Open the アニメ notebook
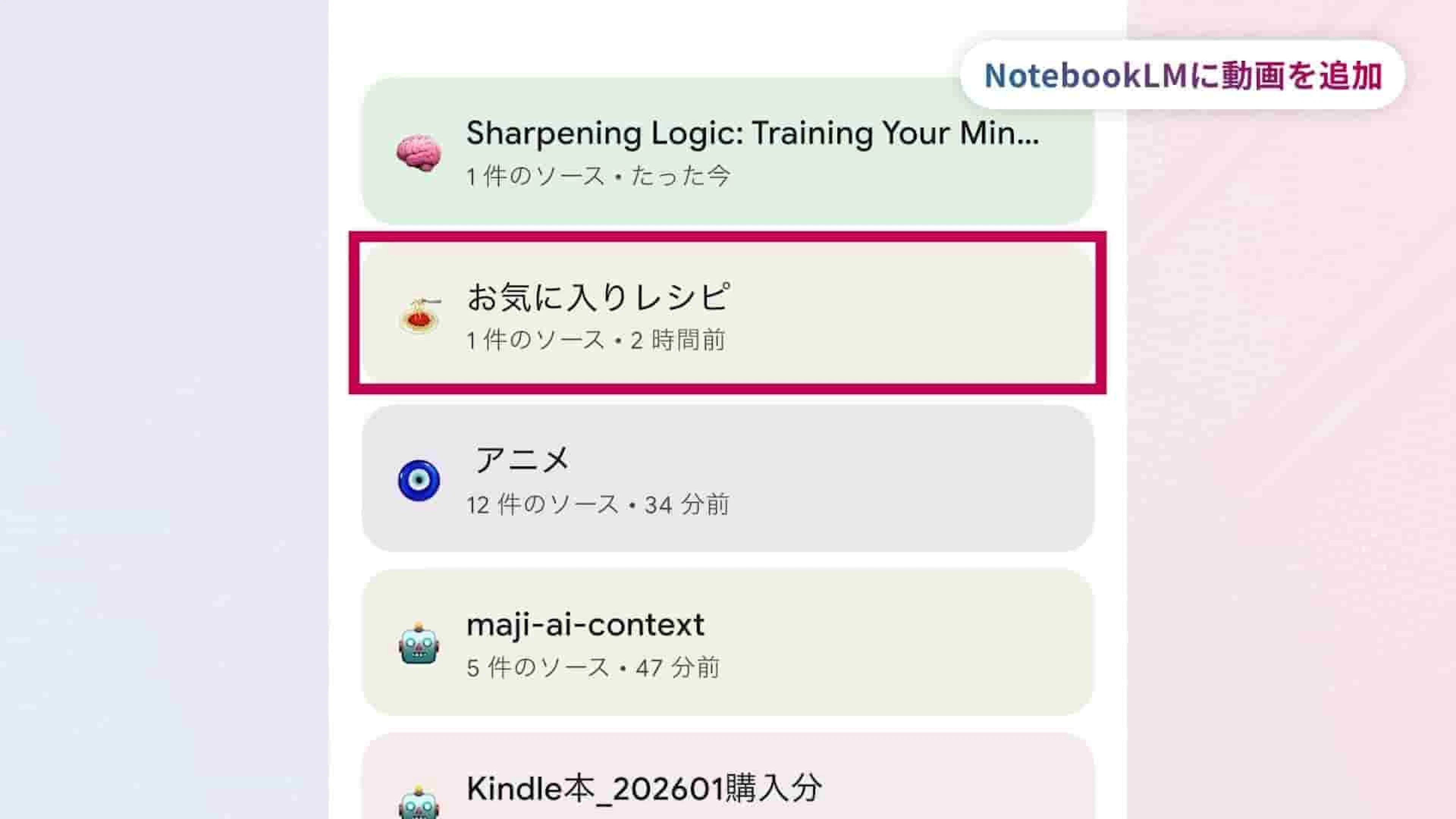The width and height of the screenshot is (1456, 819). pos(727,478)
